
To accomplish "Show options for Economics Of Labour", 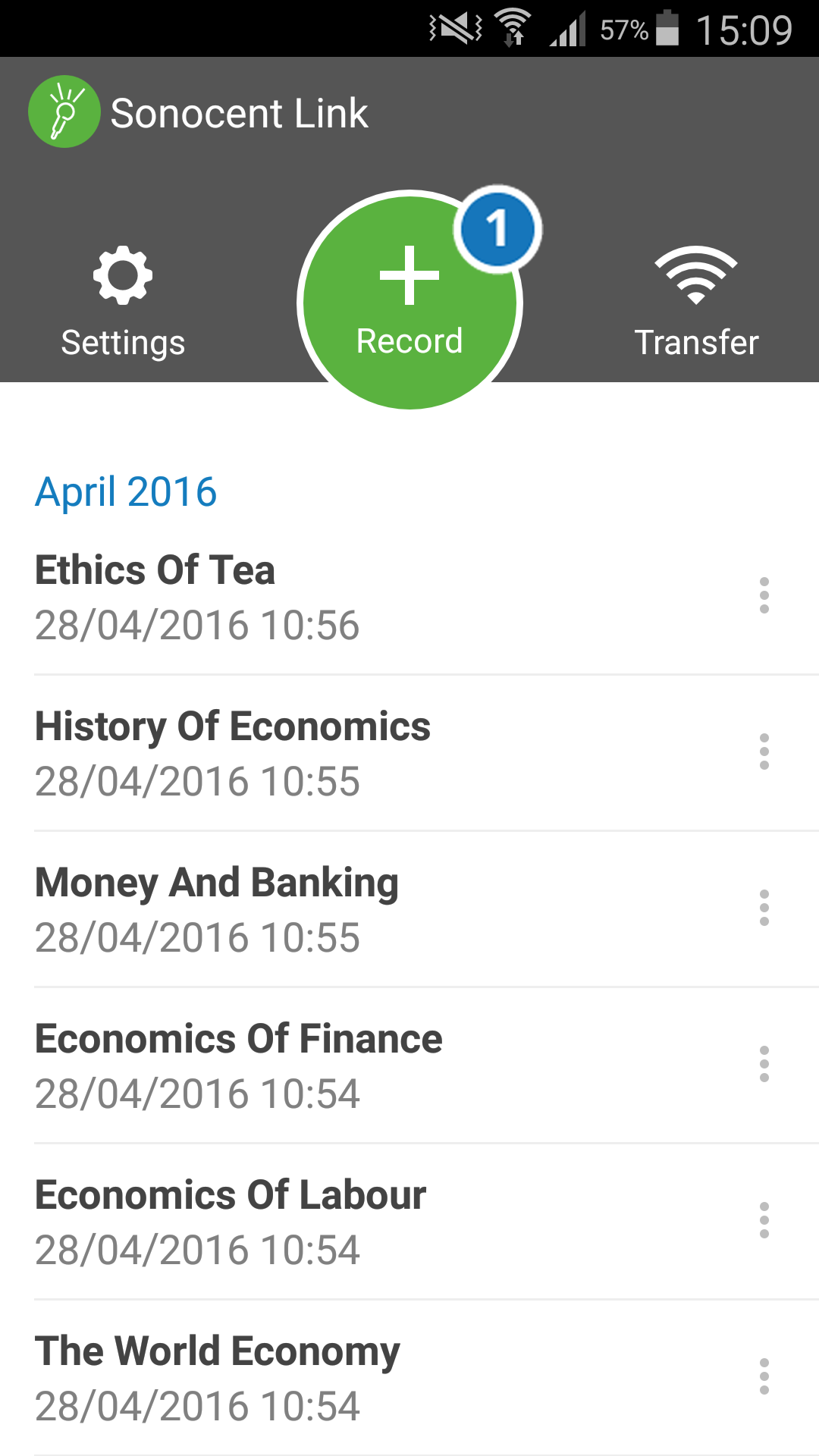I will click(x=764, y=1220).
